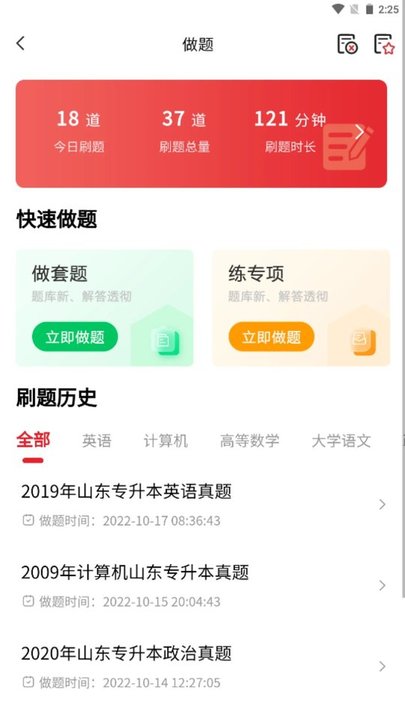Switch to the 计算机 tab
Screen dimensions: 405x720
coord(166,441)
